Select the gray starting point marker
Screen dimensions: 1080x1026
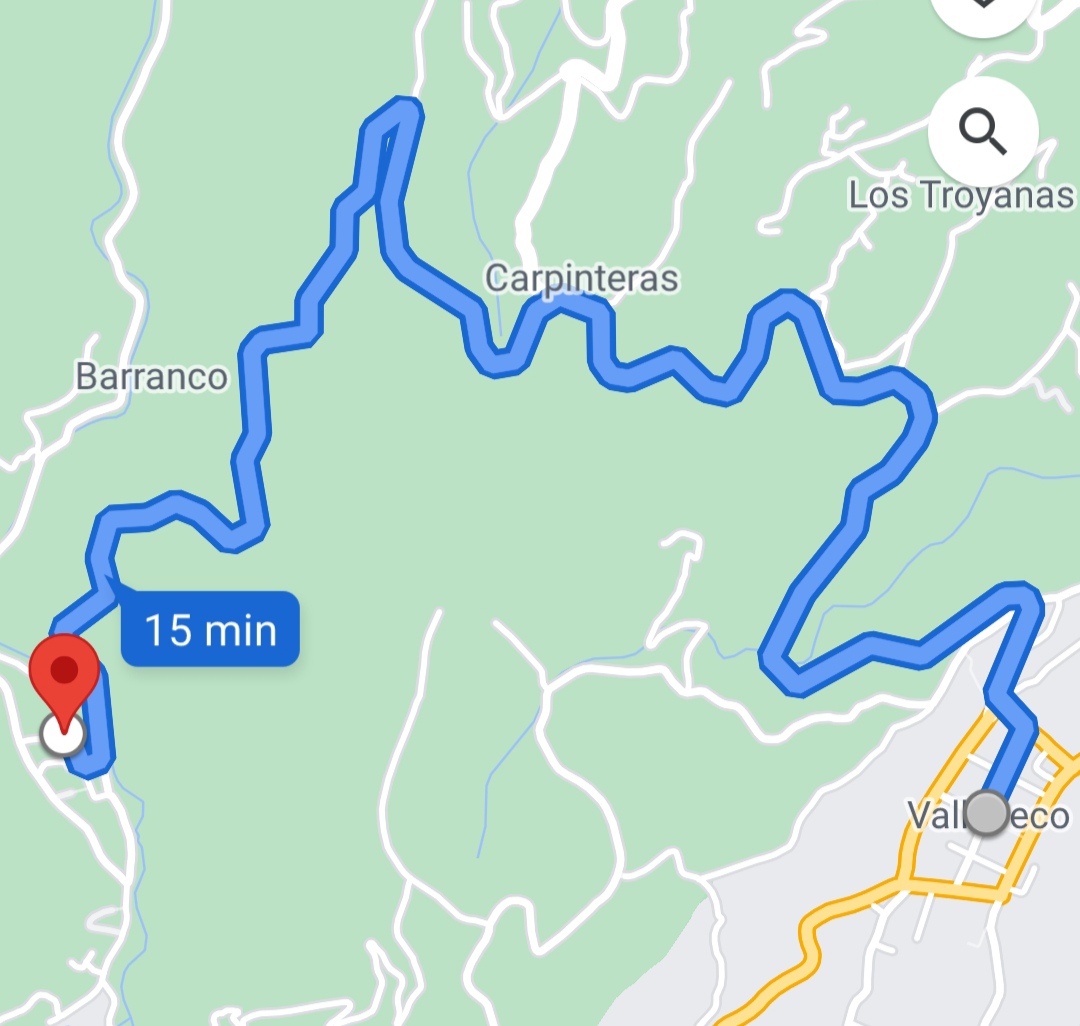(988, 813)
